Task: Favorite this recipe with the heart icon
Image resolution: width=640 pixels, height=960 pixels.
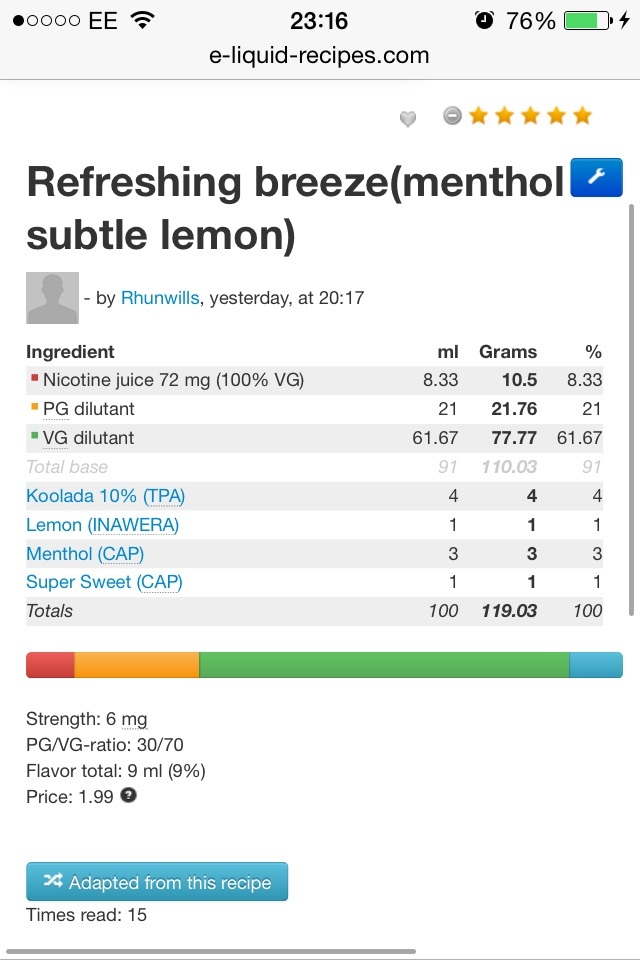Action: pyautogui.click(x=407, y=119)
